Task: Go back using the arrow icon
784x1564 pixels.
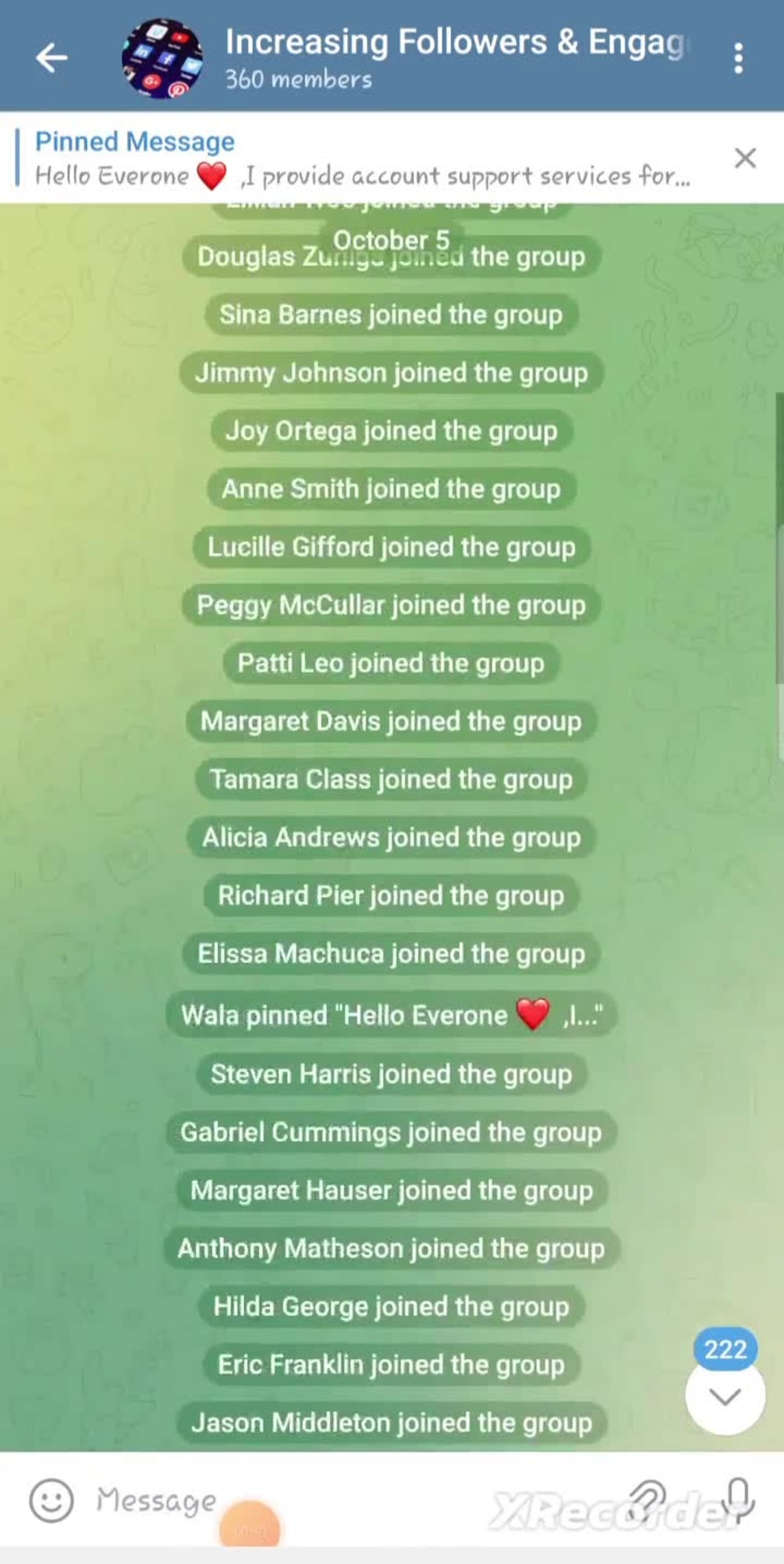Action: (x=52, y=58)
